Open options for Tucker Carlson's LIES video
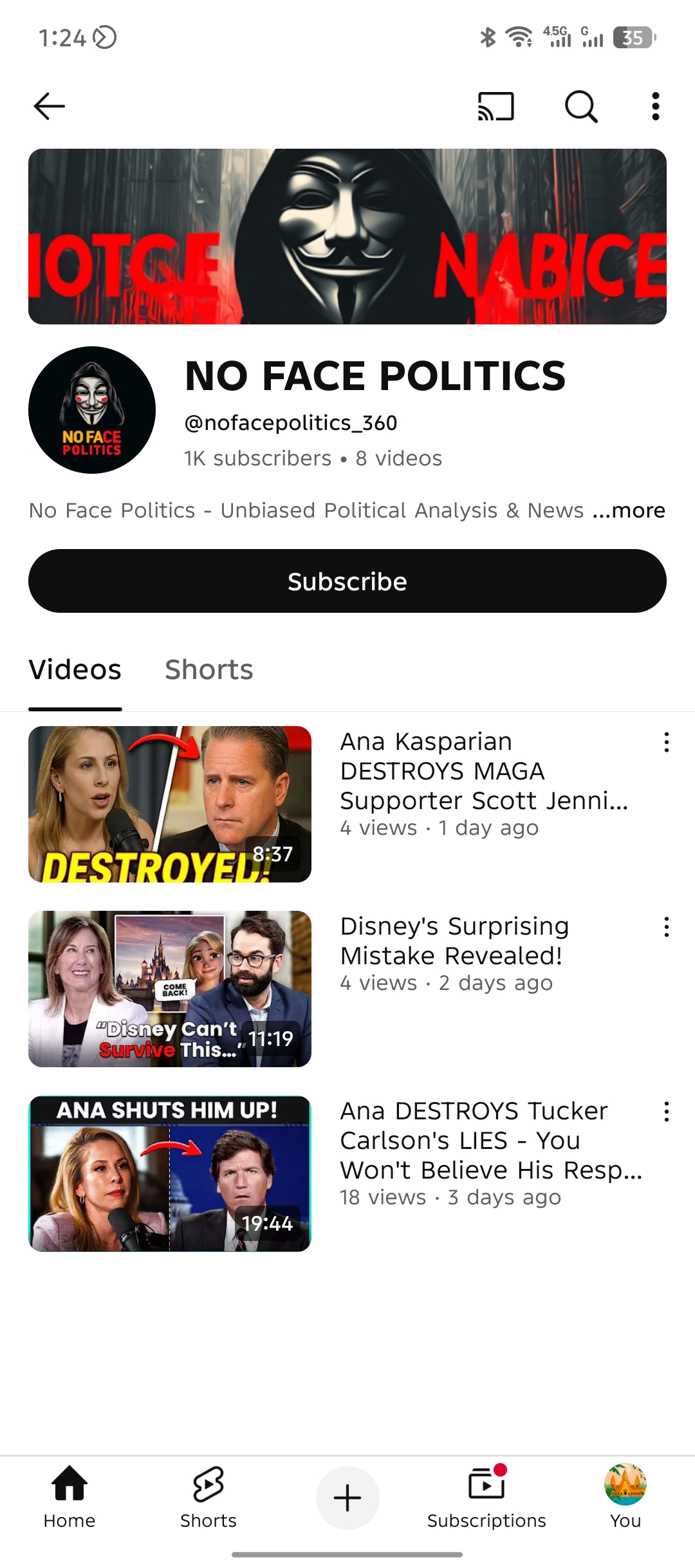 [x=666, y=1112]
